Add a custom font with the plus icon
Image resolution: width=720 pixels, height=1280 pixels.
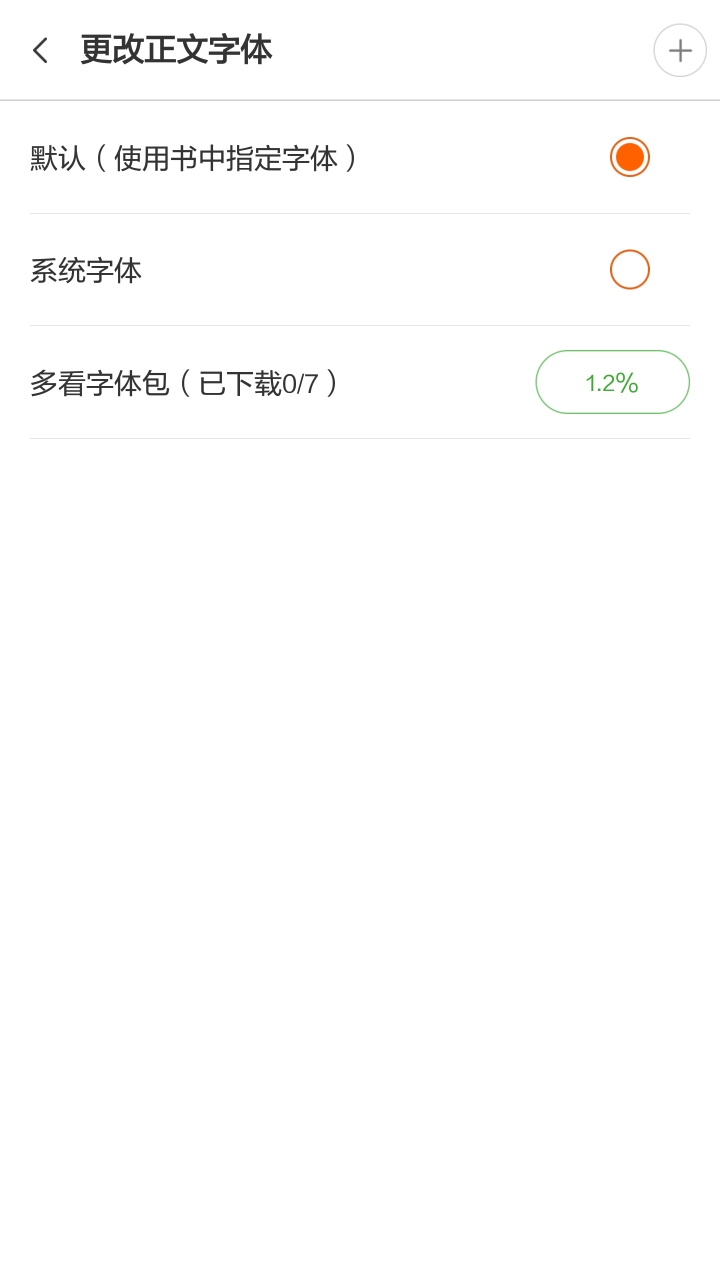[680, 50]
